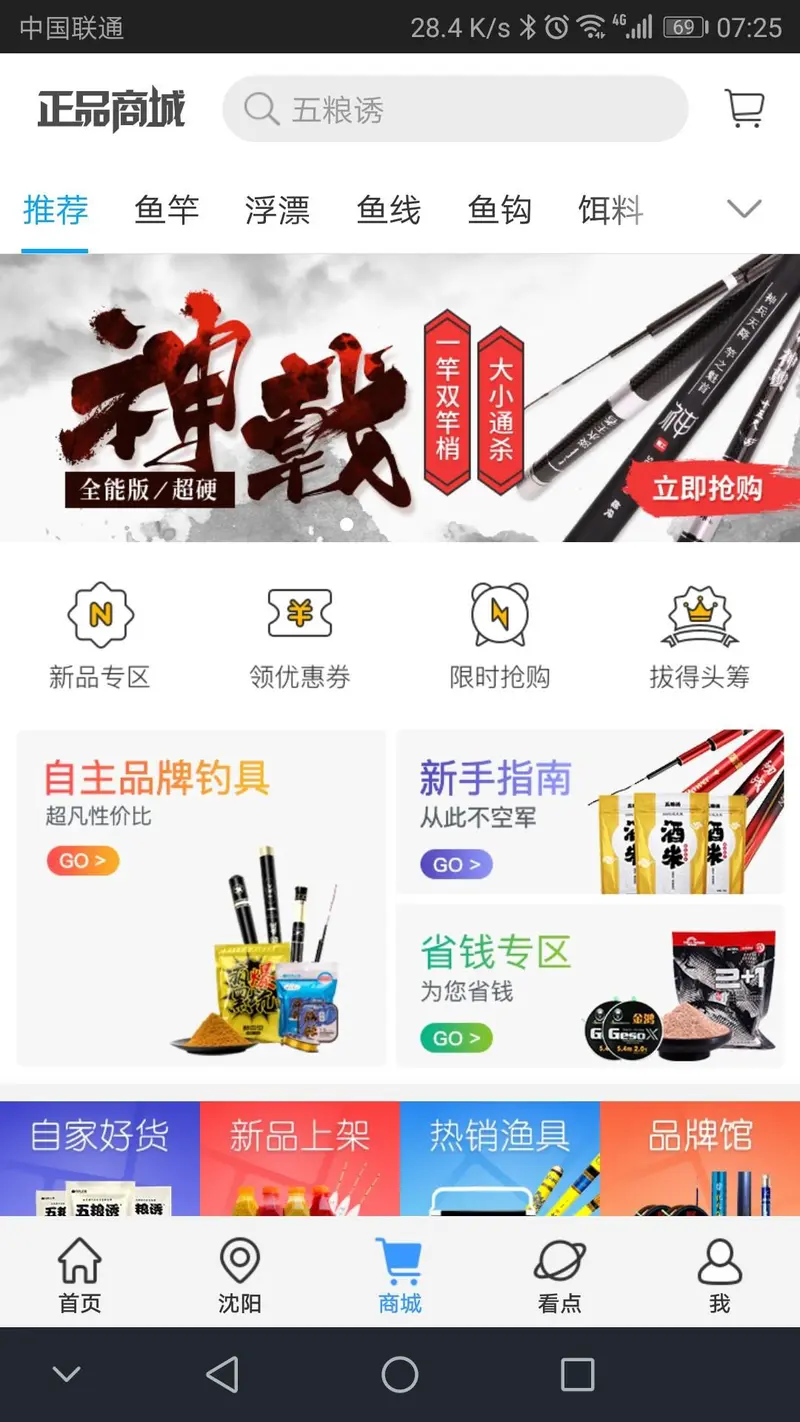Open the 省钱专区 card
Viewport: 800px width, 1422px height.
[x=590, y=986]
